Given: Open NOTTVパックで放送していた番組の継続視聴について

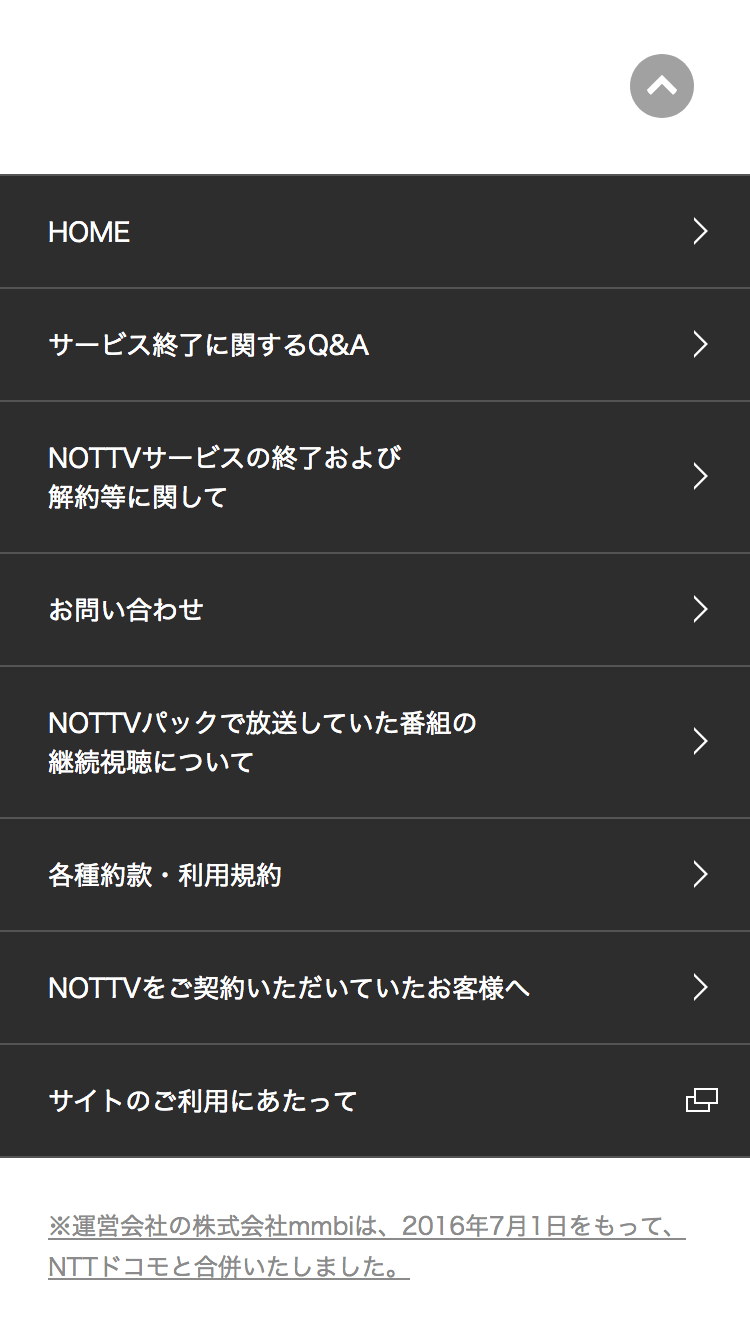Looking at the screenshot, I should [375, 742].
